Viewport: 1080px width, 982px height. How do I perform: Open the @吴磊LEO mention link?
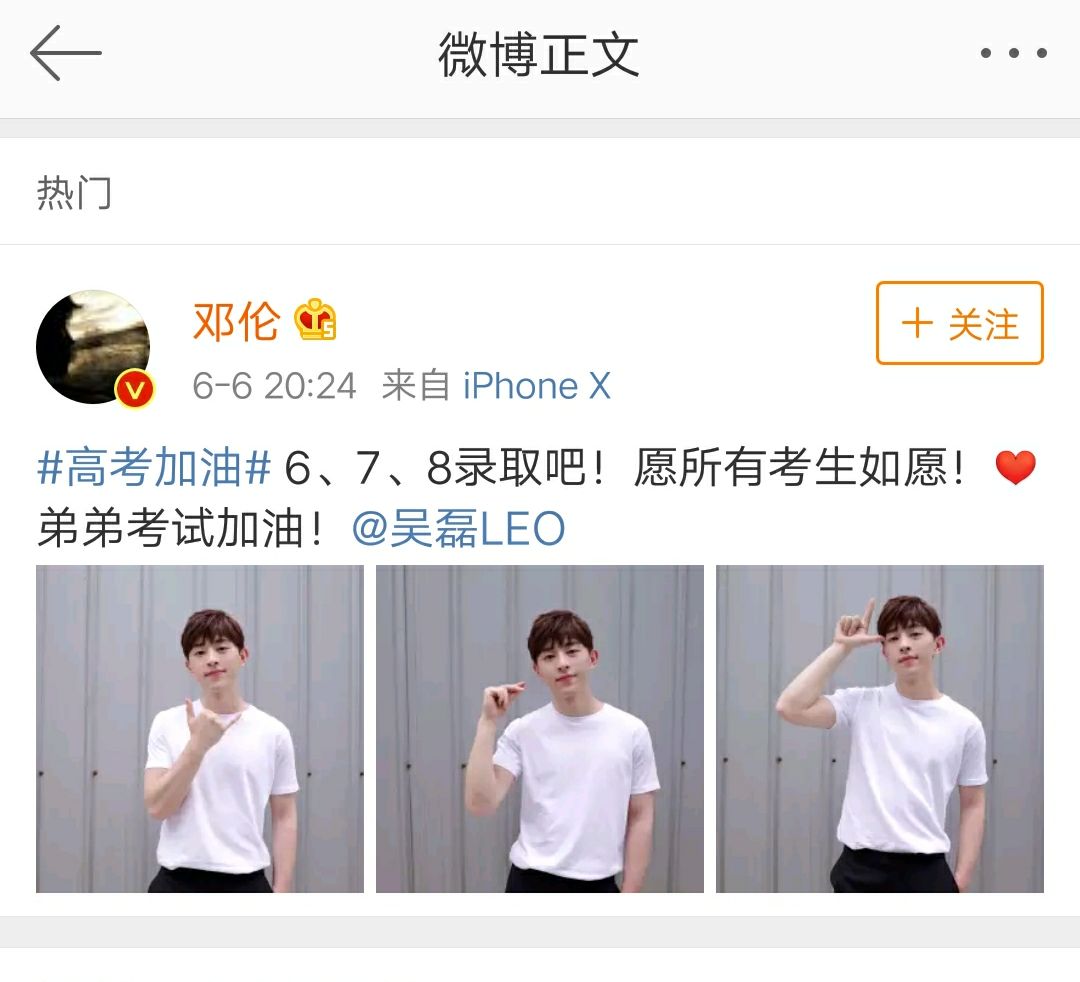(x=459, y=530)
